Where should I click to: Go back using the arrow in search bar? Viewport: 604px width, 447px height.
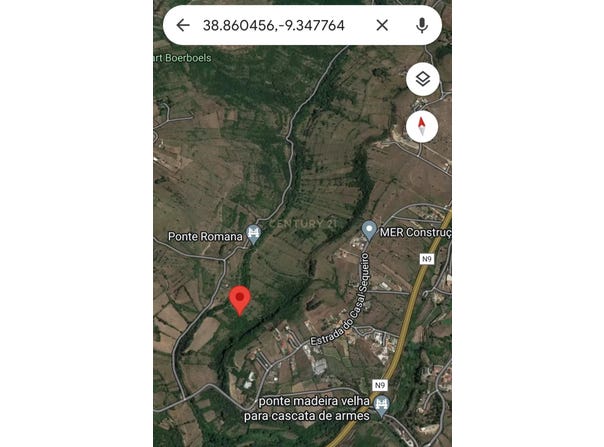182,25
